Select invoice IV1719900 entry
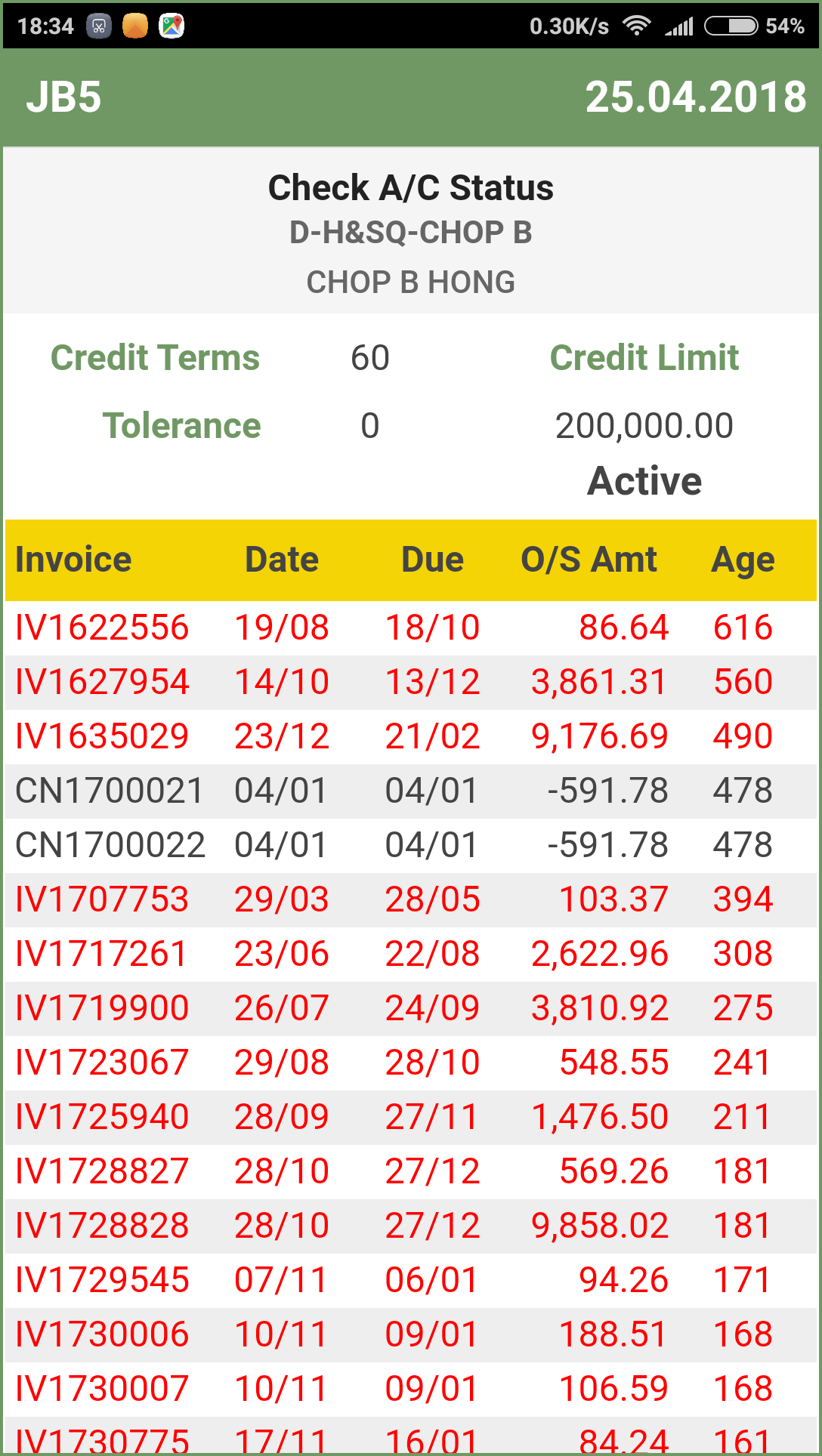 point(411,1009)
